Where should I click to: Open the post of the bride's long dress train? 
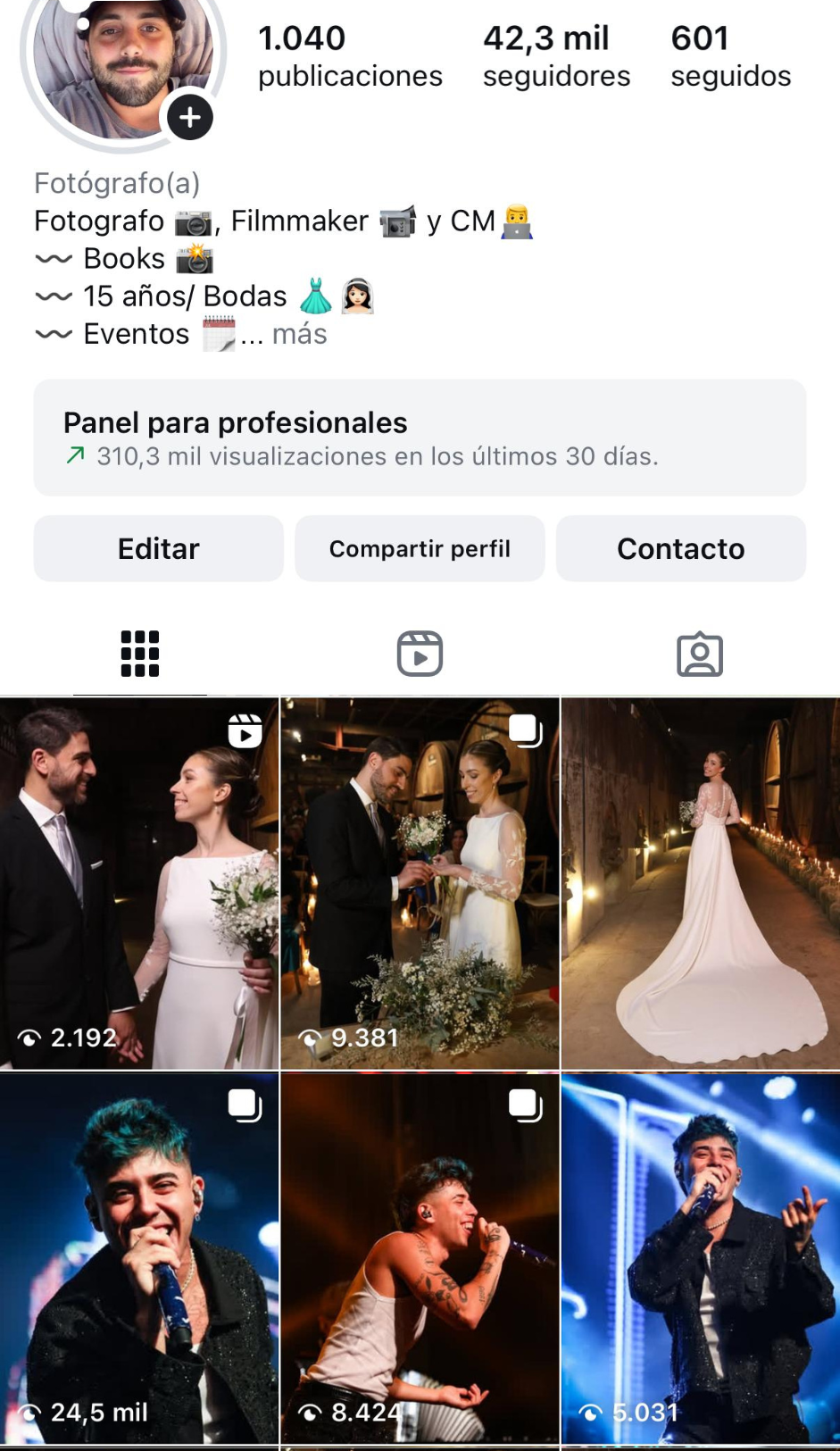(x=701, y=884)
